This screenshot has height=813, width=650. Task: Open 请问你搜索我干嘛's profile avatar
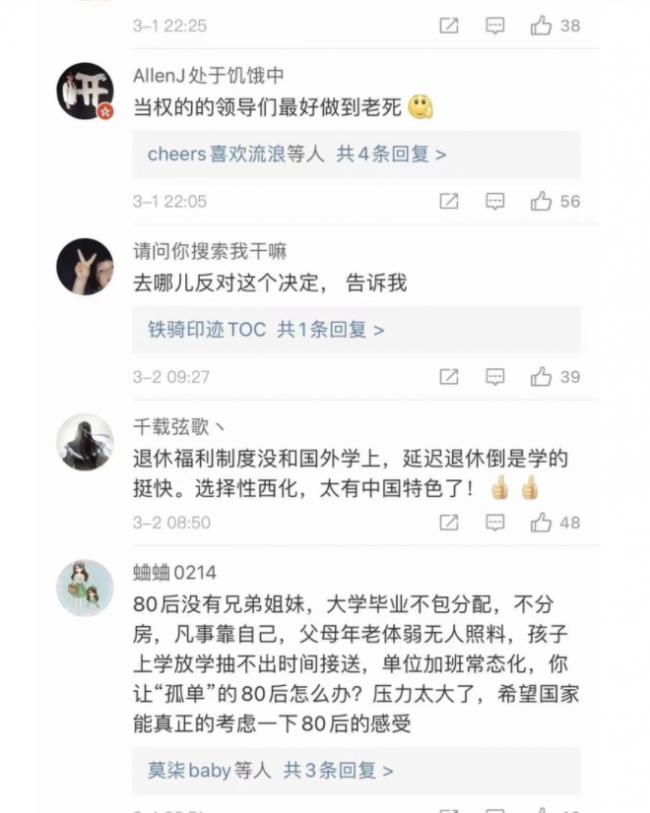click(84, 266)
